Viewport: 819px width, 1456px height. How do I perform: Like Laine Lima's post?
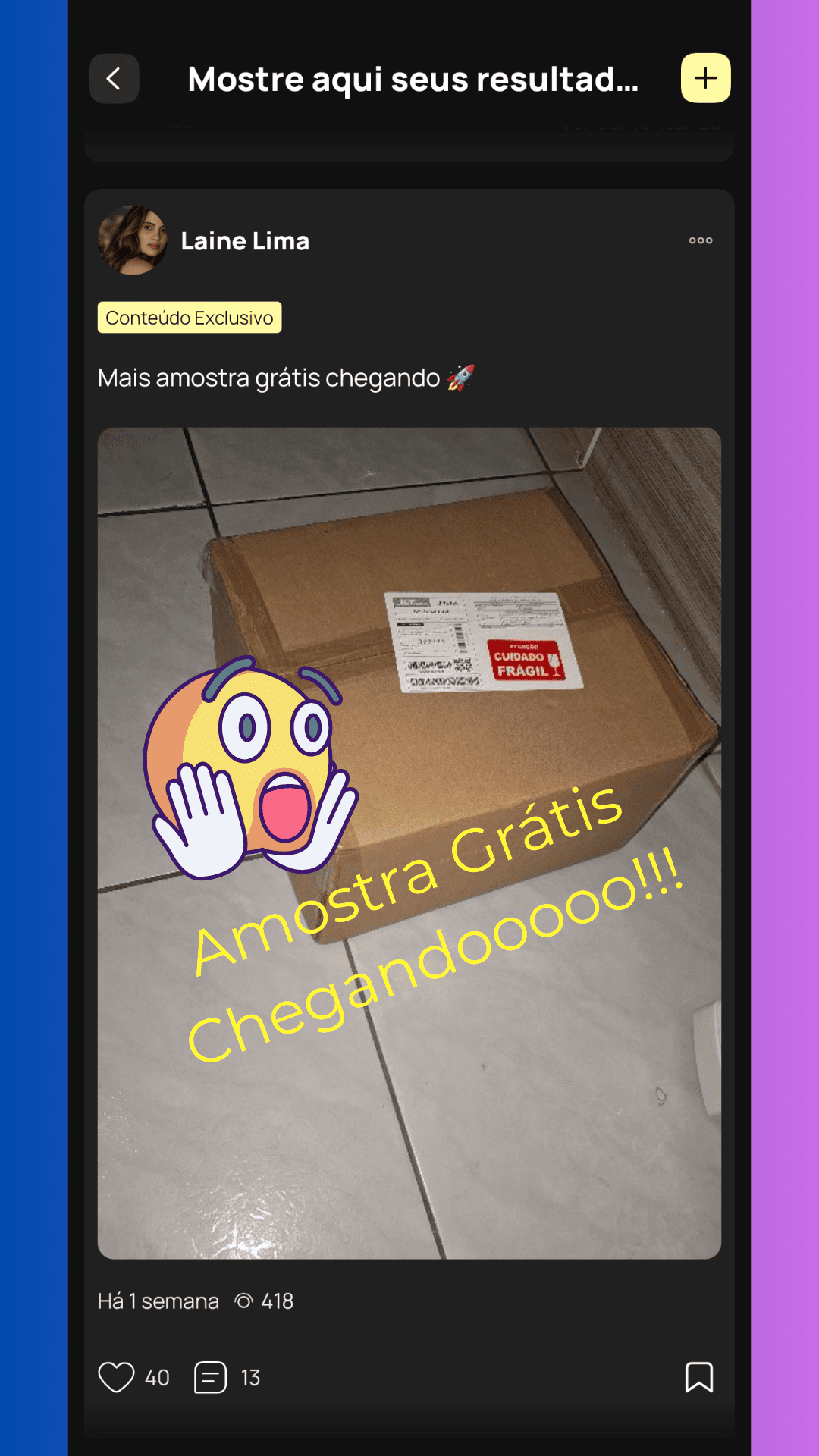(x=116, y=1377)
